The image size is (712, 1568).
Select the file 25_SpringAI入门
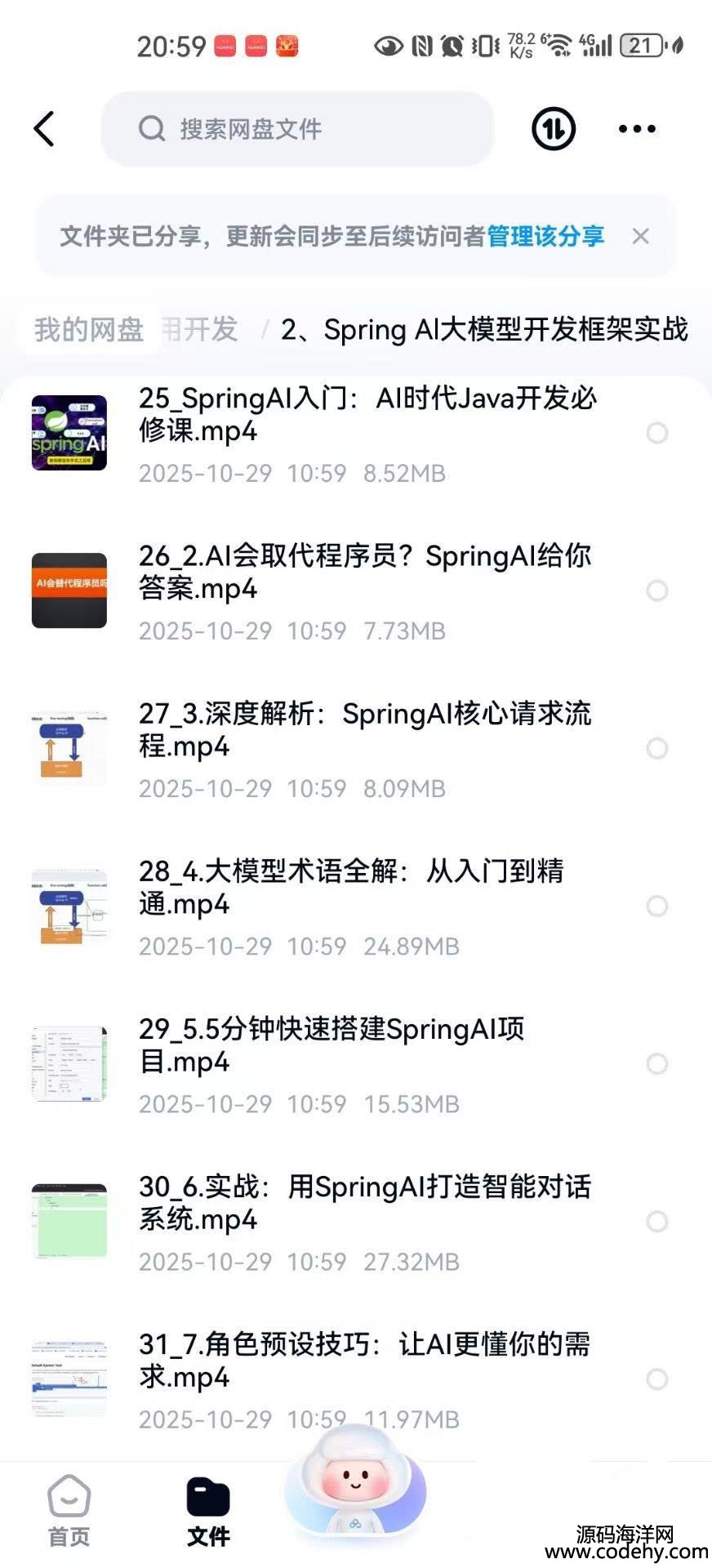(657, 433)
